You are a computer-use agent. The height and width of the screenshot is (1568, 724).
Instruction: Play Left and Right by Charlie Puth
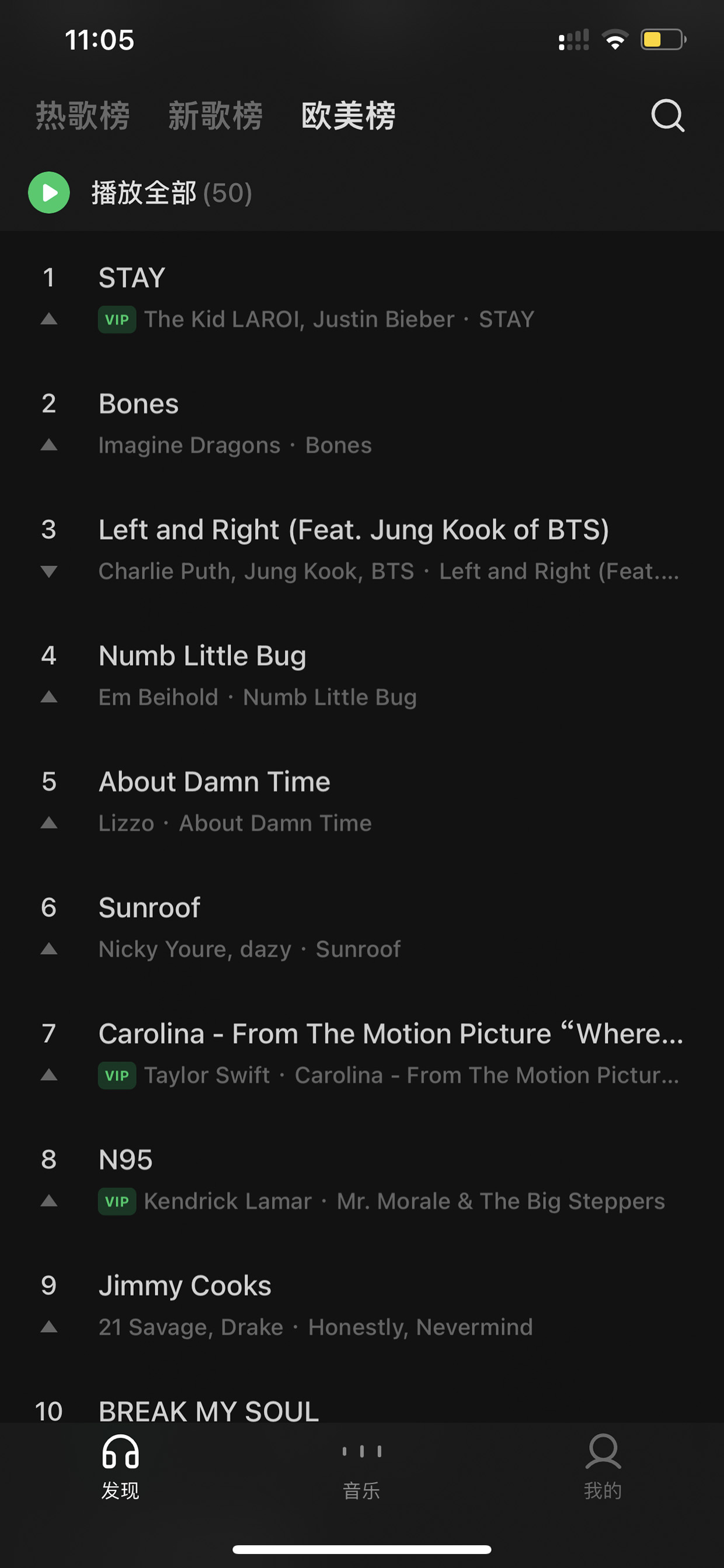362,550
